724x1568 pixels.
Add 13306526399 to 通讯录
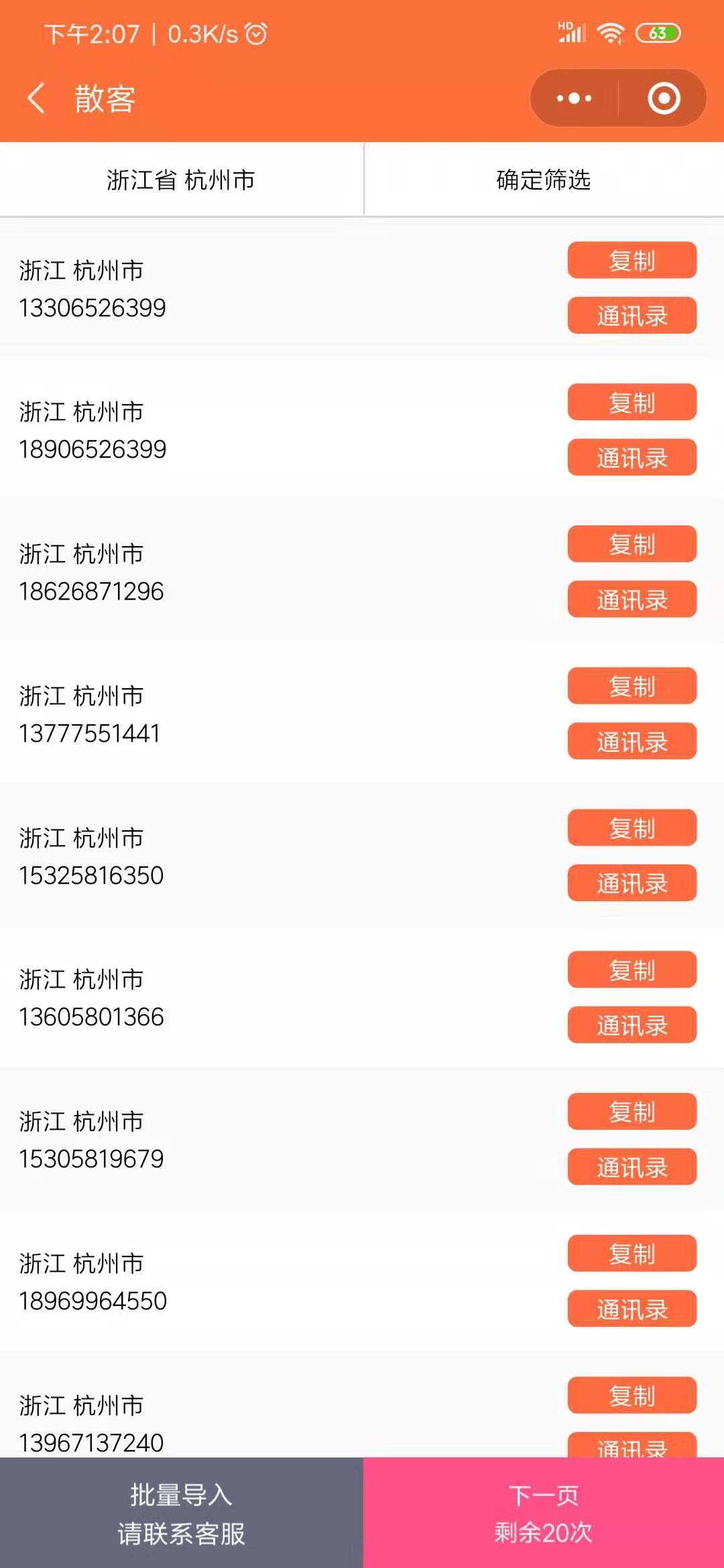[x=632, y=316]
